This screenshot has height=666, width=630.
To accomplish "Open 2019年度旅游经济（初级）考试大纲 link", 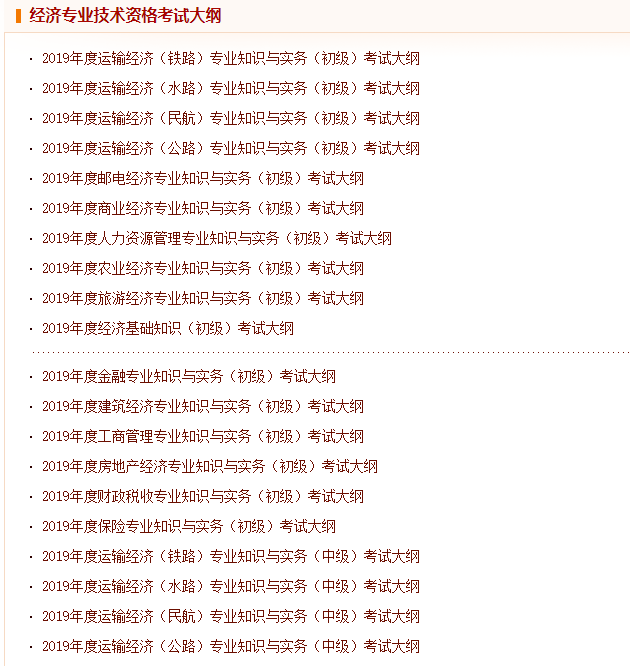I will [x=202, y=299].
